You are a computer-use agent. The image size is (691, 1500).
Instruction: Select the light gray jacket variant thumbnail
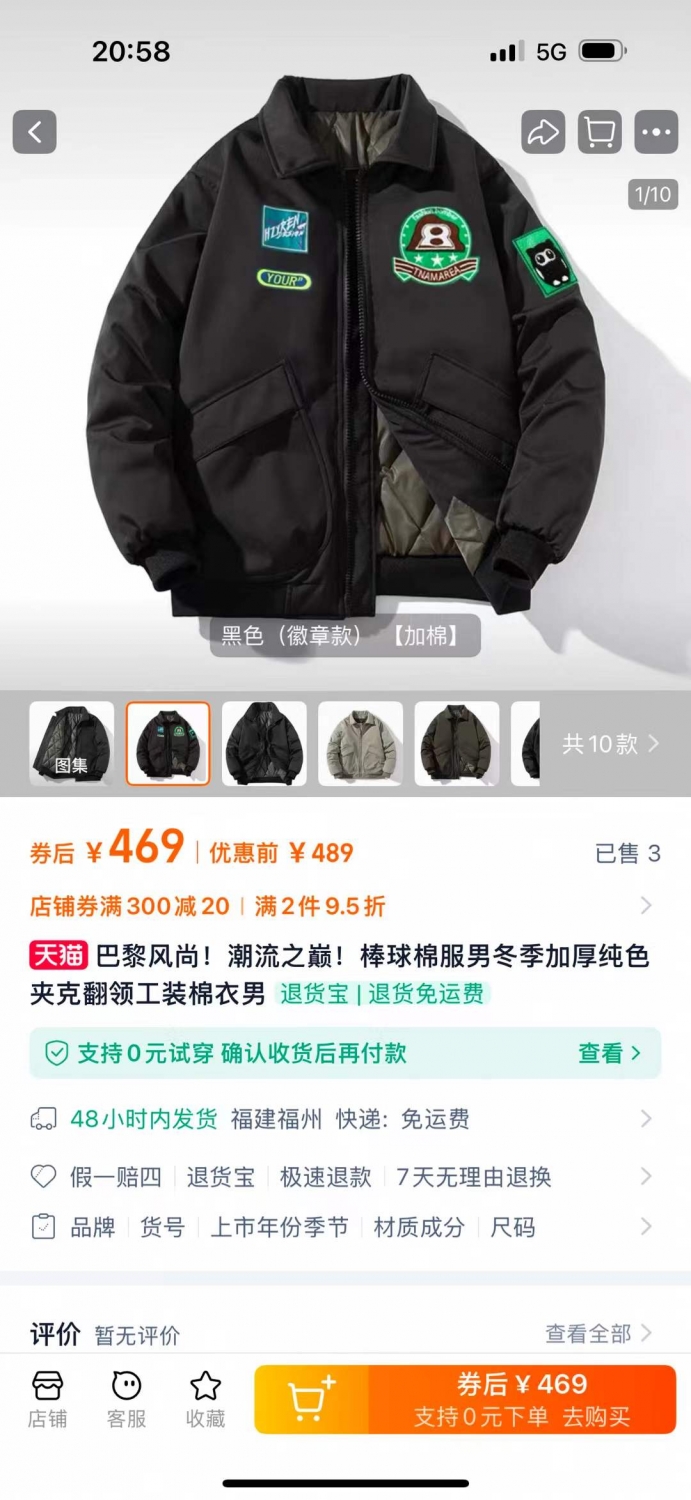pyautogui.click(x=360, y=743)
